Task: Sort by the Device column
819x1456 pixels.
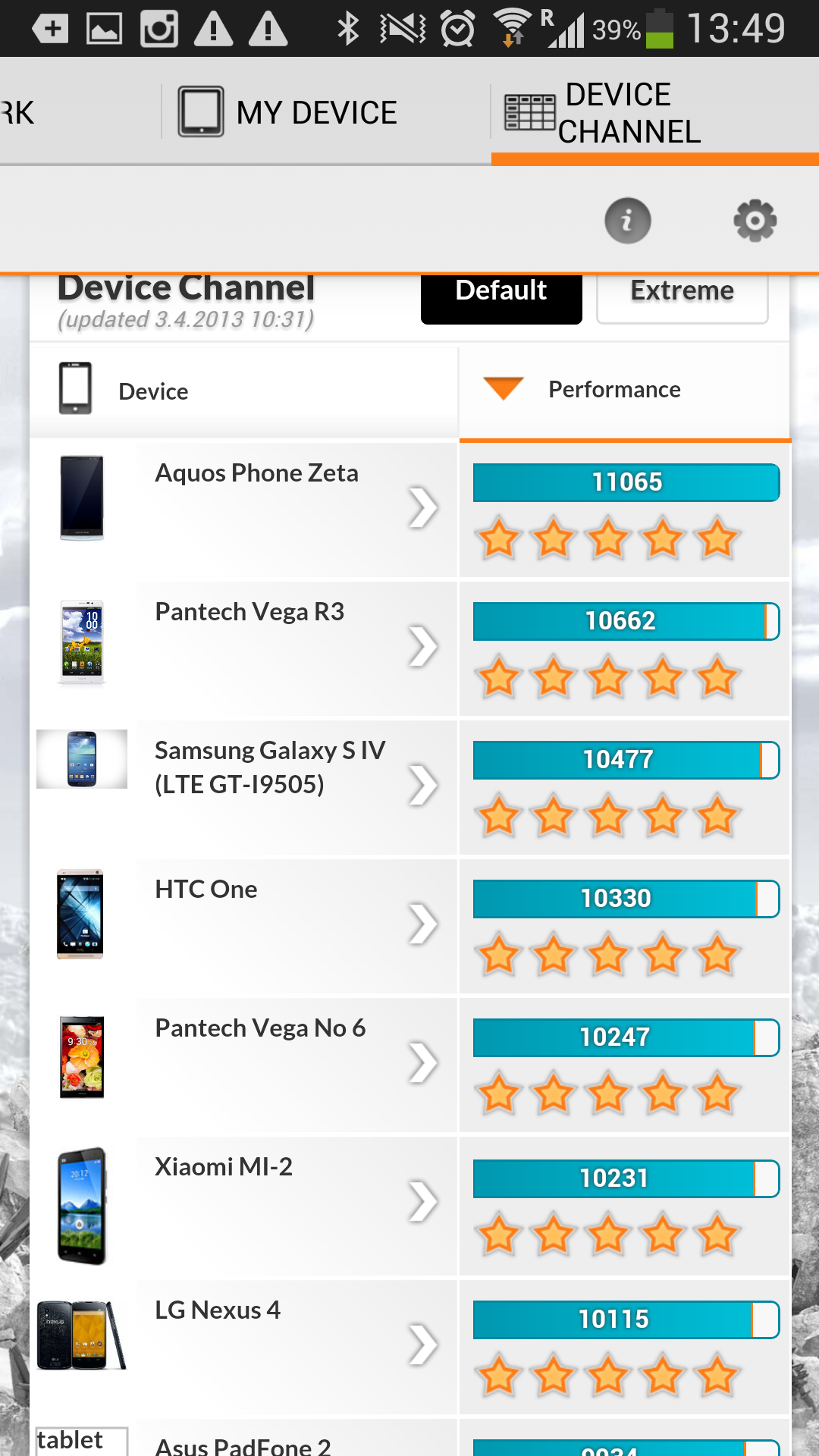Action: click(244, 391)
